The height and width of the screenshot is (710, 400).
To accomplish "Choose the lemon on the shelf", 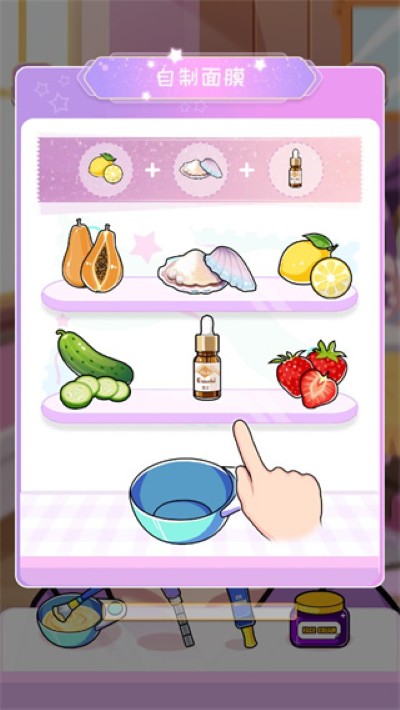I will pyautogui.click(x=315, y=266).
